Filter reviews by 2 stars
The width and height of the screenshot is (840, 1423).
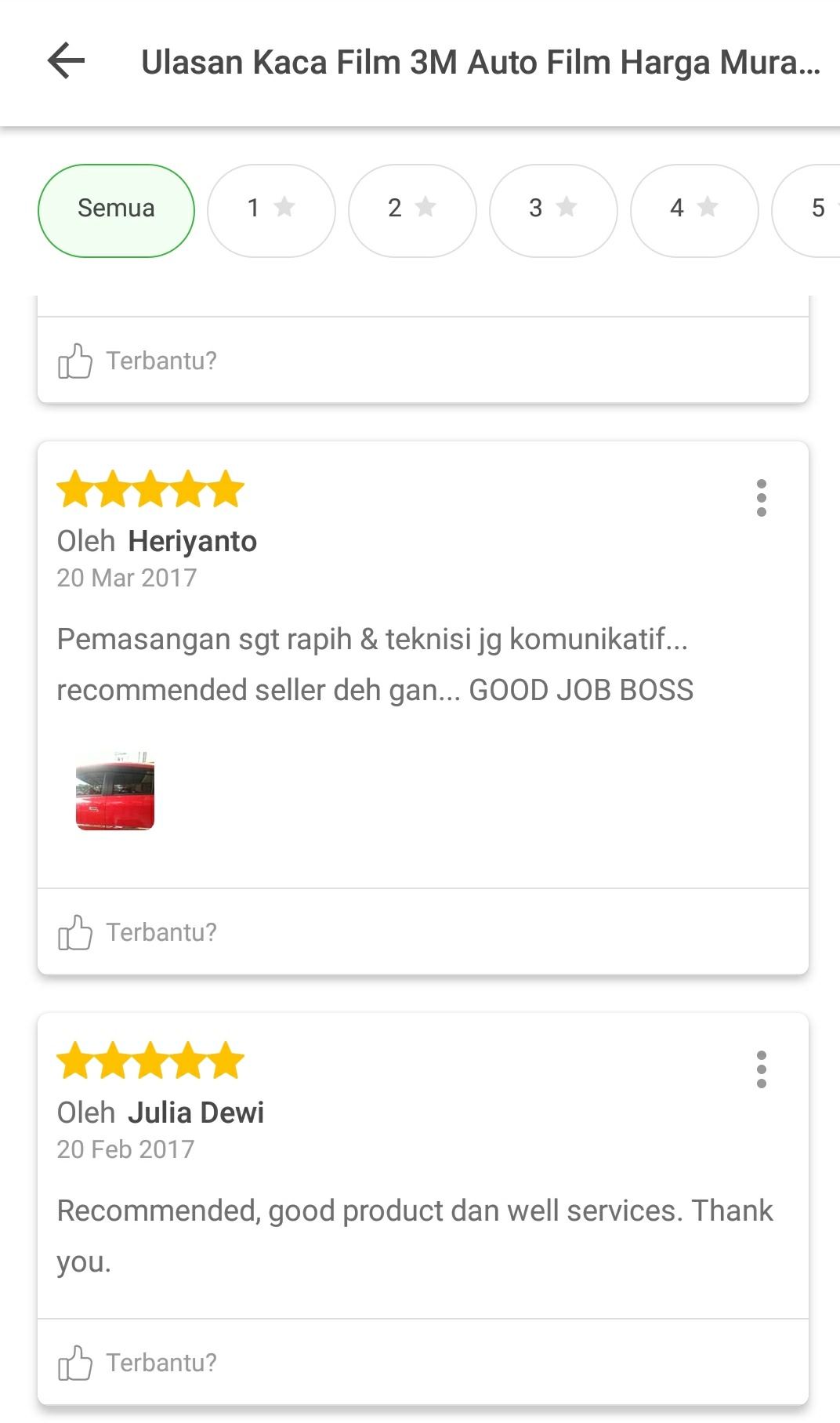(x=412, y=210)
